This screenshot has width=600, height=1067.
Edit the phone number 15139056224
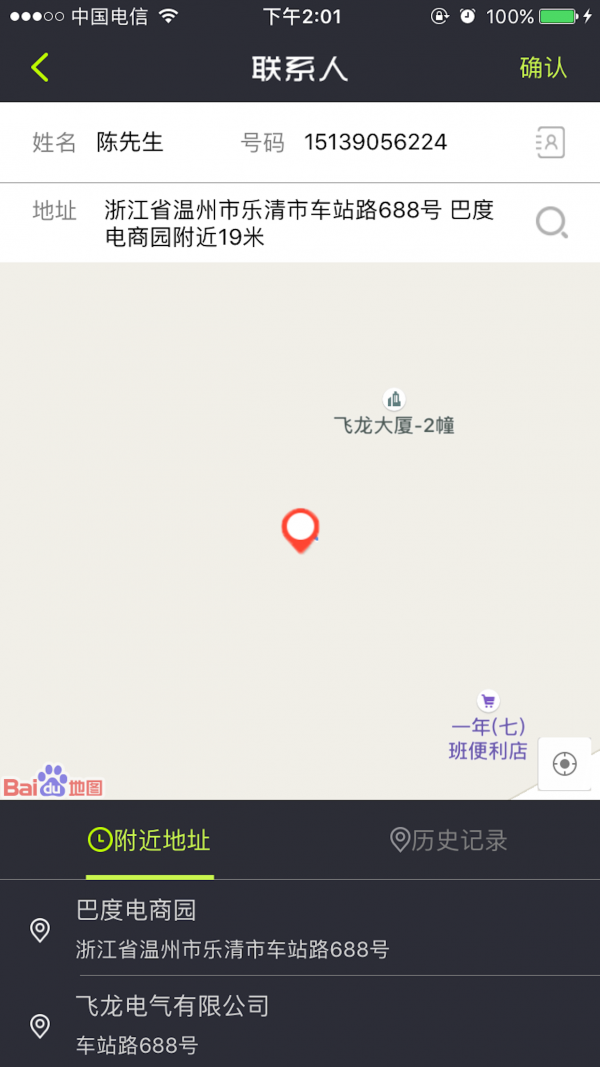pos(375,143)
